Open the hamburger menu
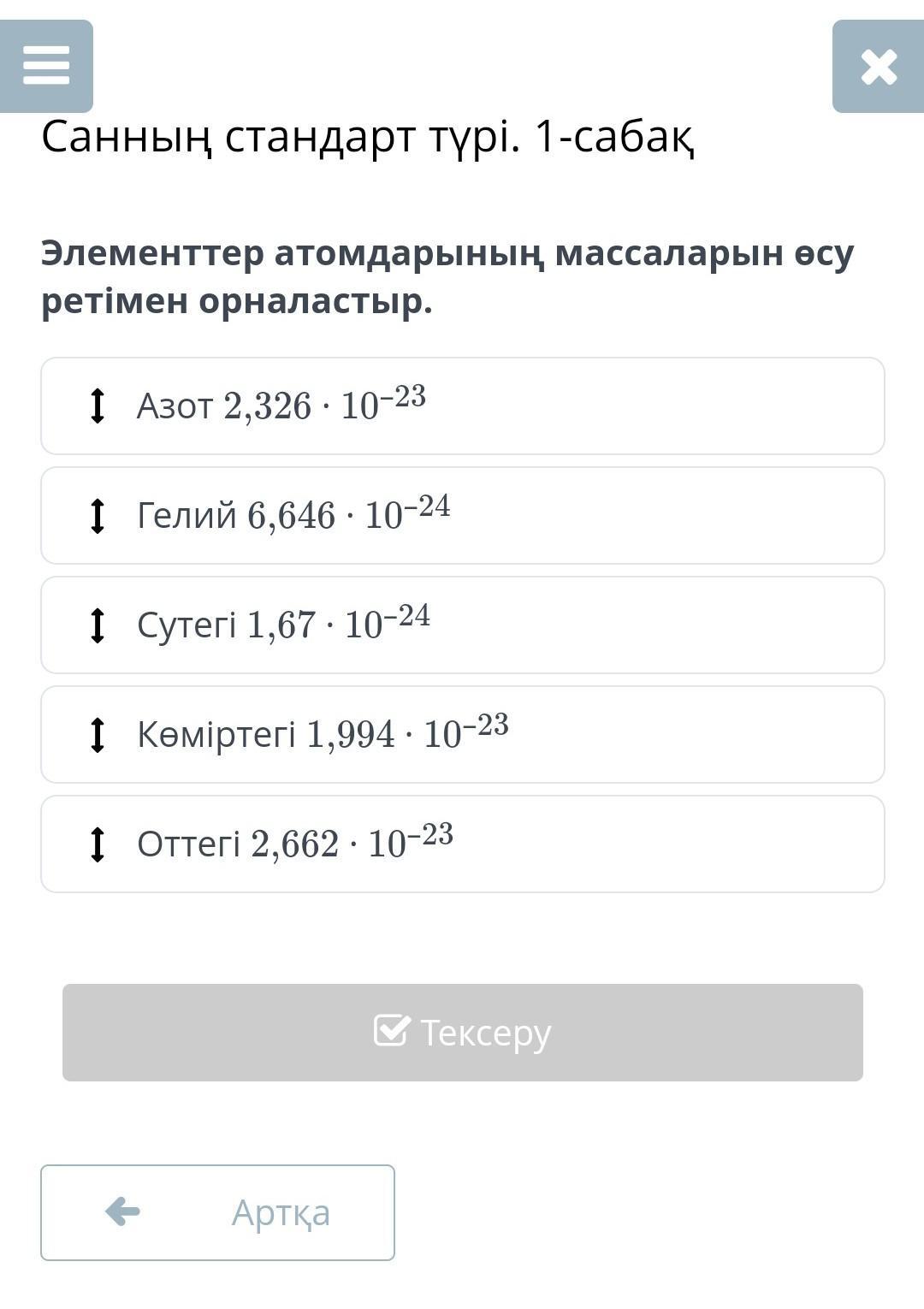Image resolution: width=924 pixels, height=1309 pixels. [46, 66]
